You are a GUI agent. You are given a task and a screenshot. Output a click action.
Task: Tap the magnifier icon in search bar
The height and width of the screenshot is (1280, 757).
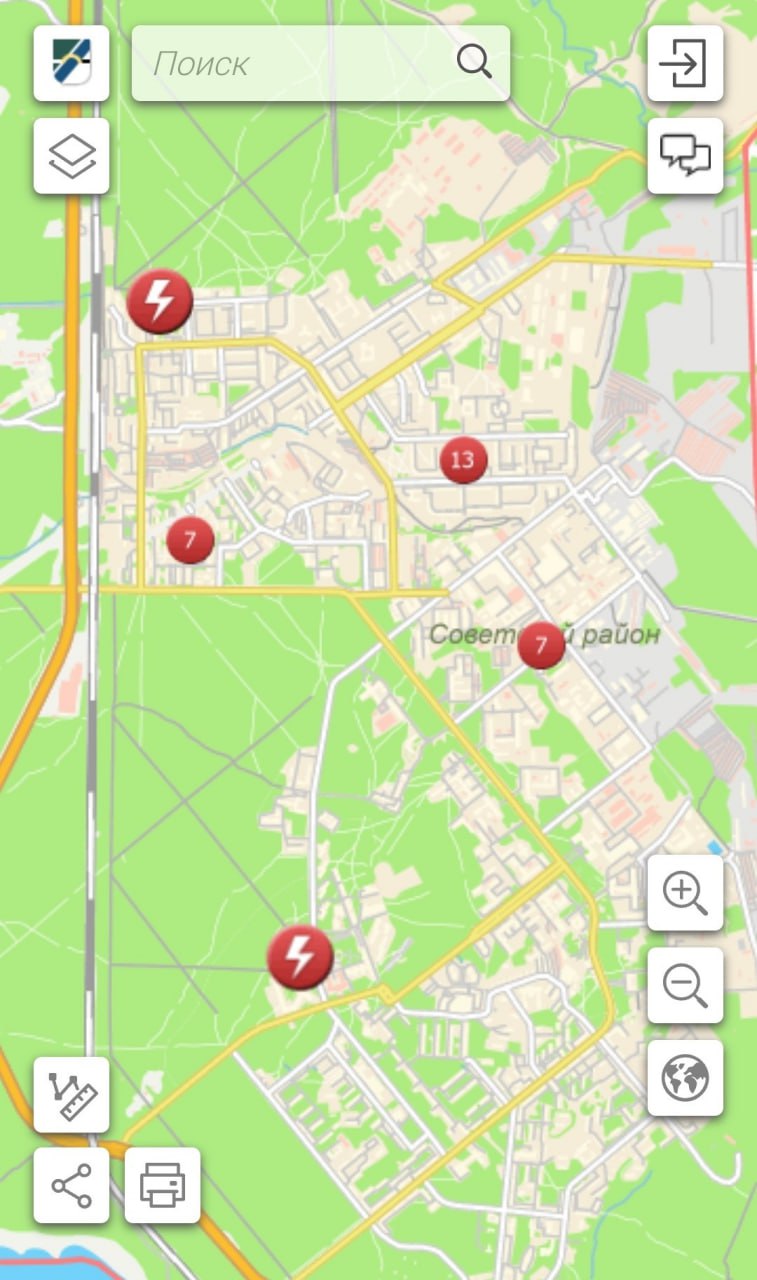pyautogui.click(x=474, y=63)
